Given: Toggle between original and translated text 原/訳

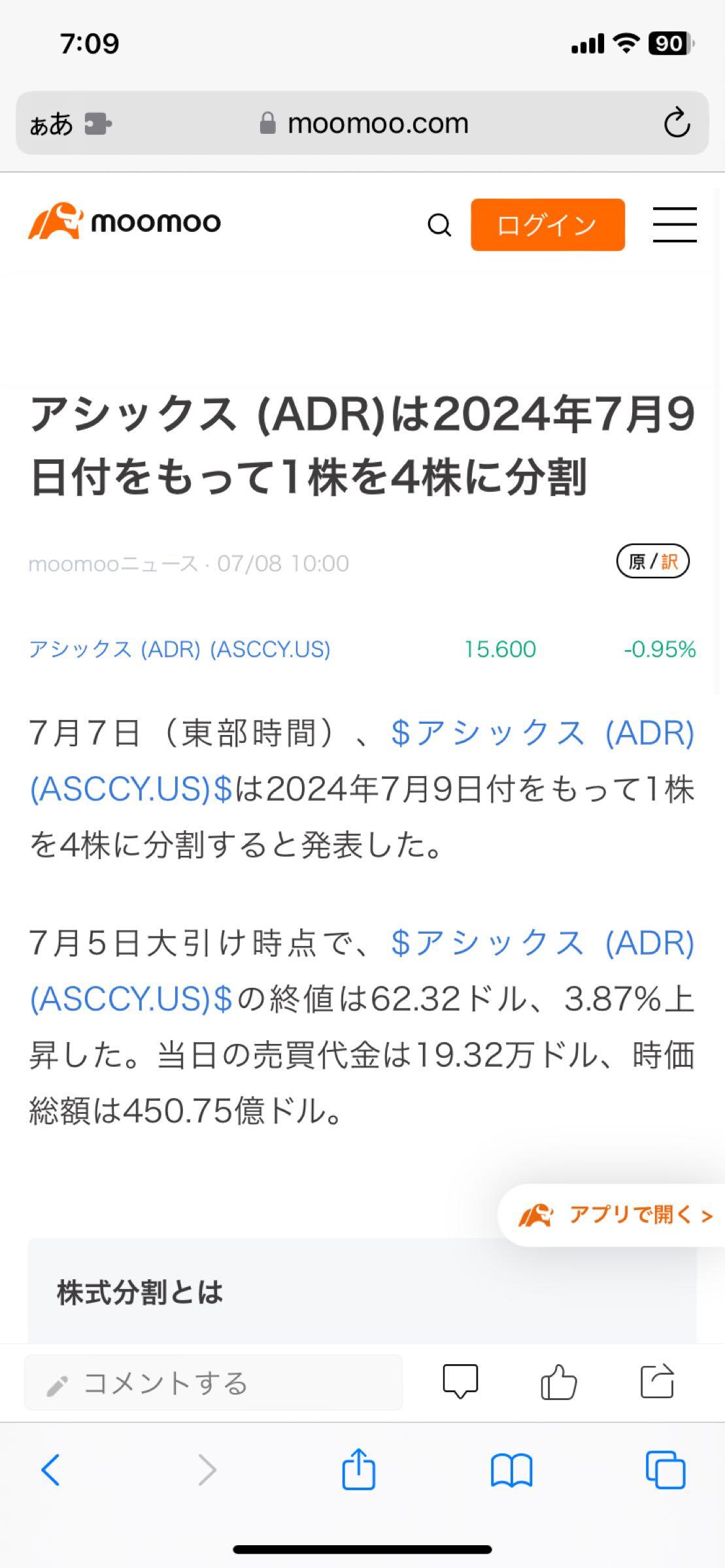Looking at the screenshot, I should pos(652,562).
